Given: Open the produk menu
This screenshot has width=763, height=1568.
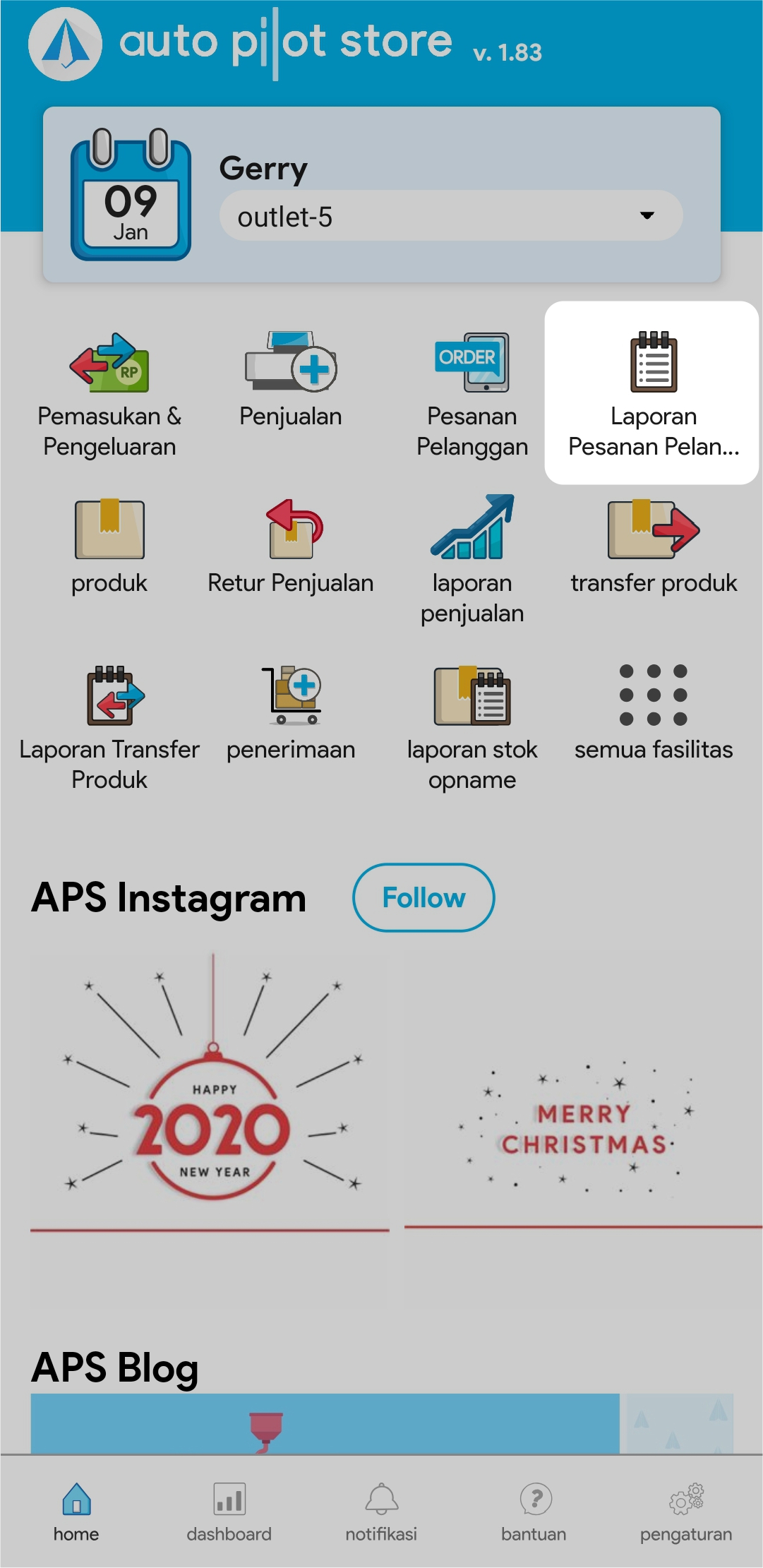Looking at the screenshot, I should tap(109, 546).
